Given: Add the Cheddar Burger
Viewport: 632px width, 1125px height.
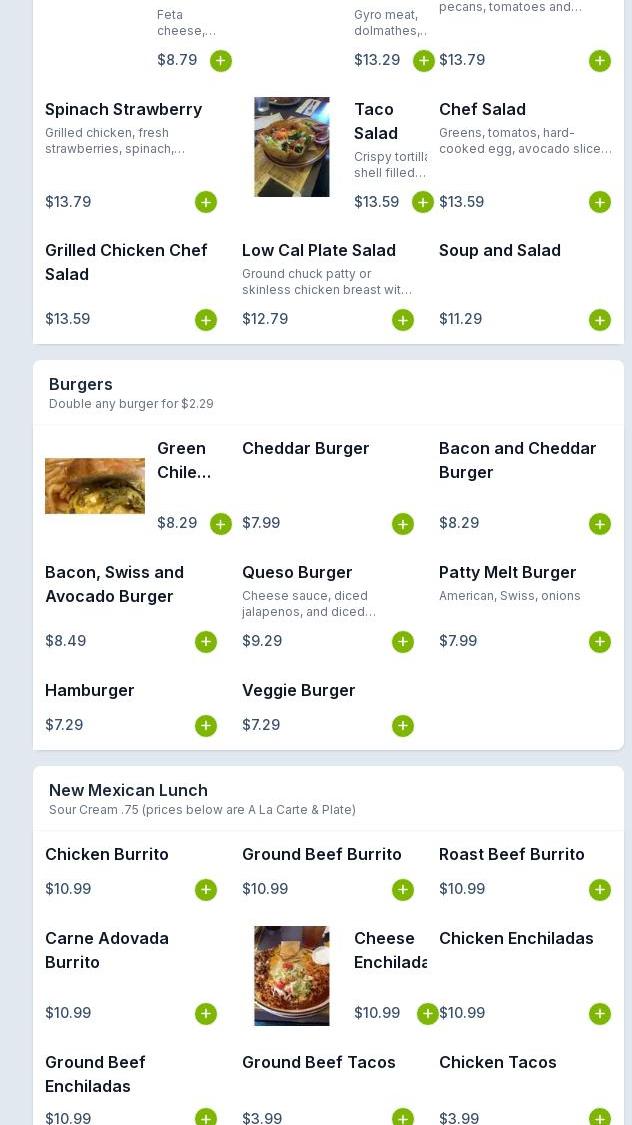Looking at the screenshot, I should pyautogui.click(x=403, y=524).
